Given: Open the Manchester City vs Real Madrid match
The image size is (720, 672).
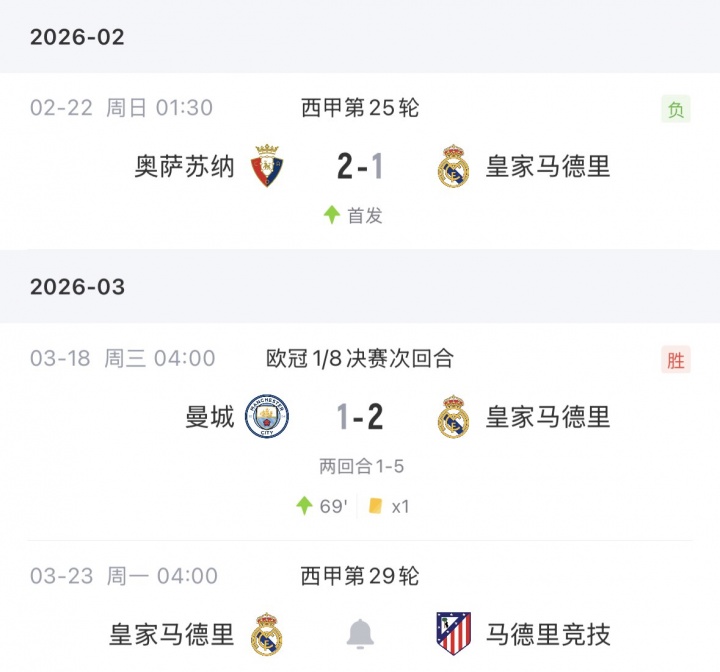Looking at the screenshot, I should point(360,417).
